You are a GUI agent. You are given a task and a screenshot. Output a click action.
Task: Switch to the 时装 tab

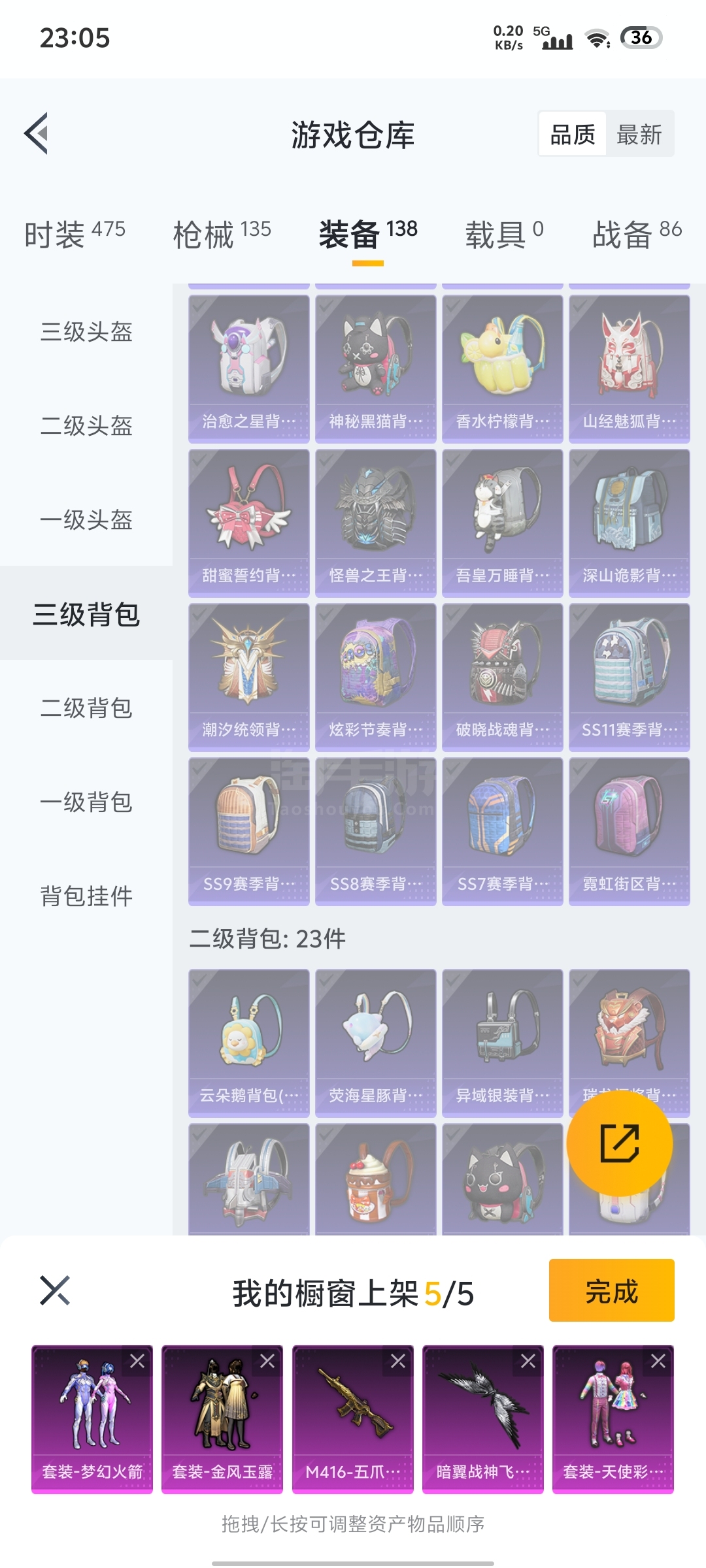74,235
